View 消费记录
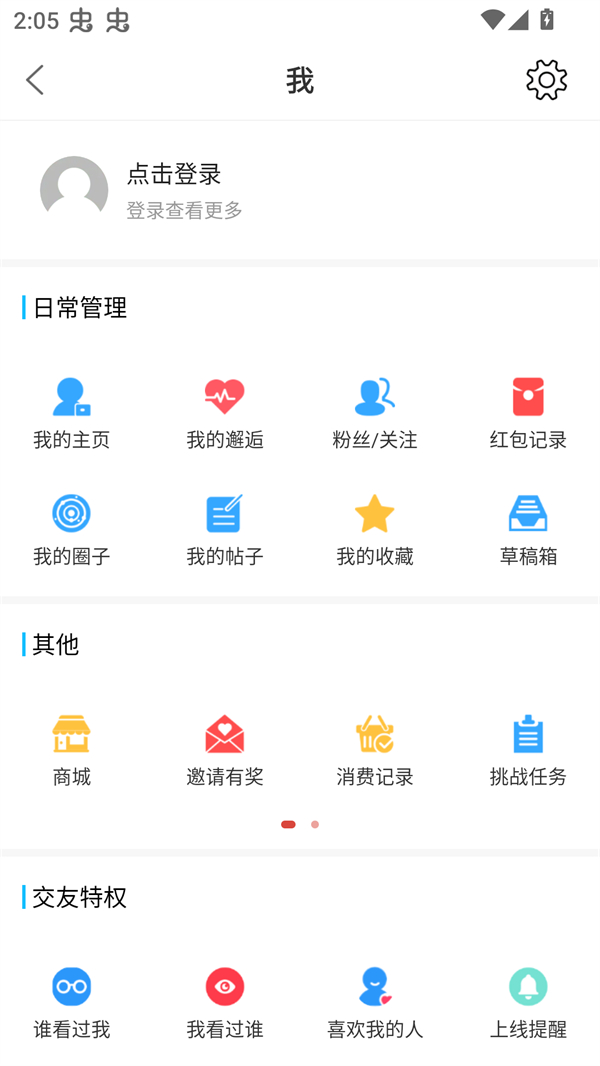This screenshot has height=1066, width=600. [x=375, y=750]
